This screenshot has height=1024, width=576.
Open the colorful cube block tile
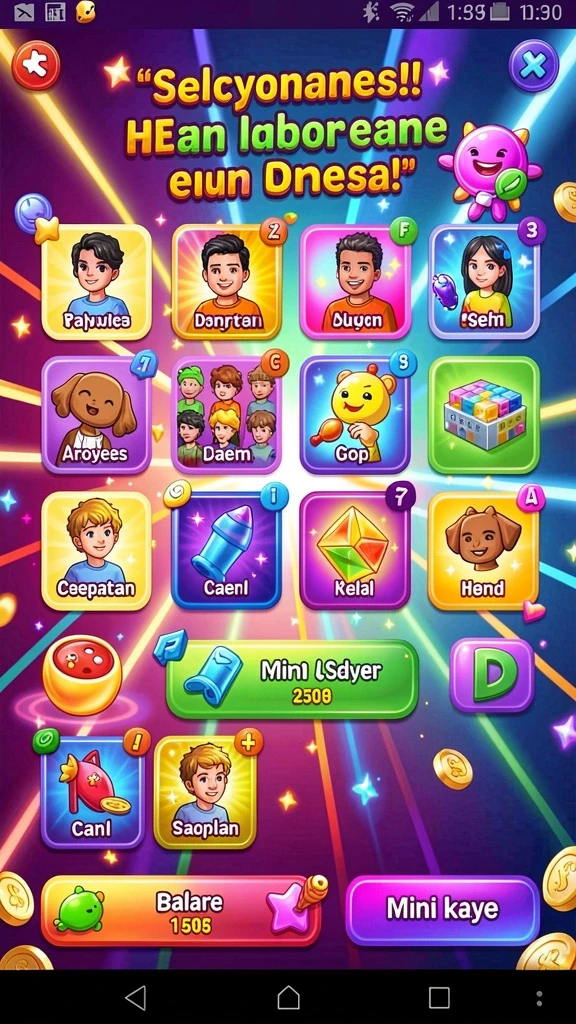(484, 415)
